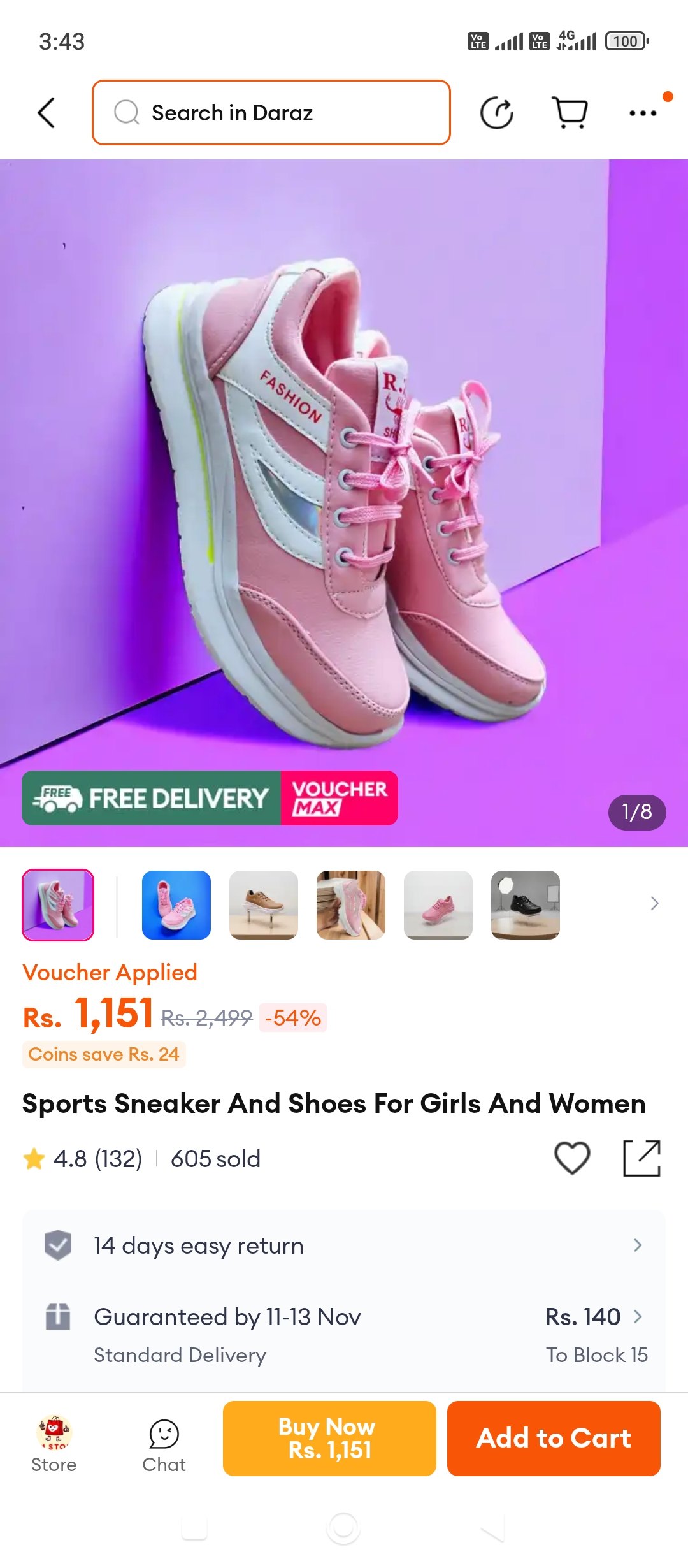Select the shoe held in hand thumbnail
The height and width of the screenshot is (1568, 688).
351,905
